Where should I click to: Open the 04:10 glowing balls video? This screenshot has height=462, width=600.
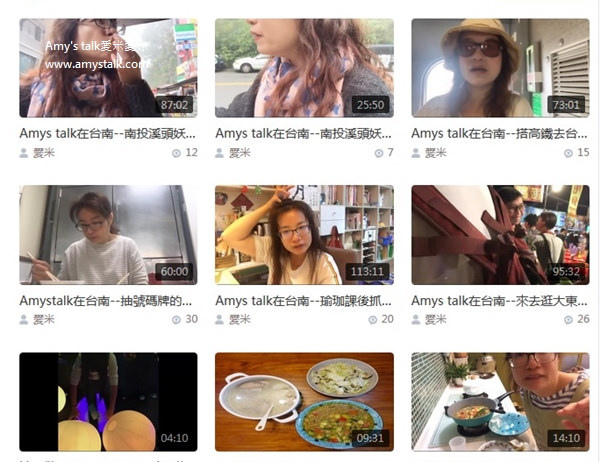coord(108,401)
